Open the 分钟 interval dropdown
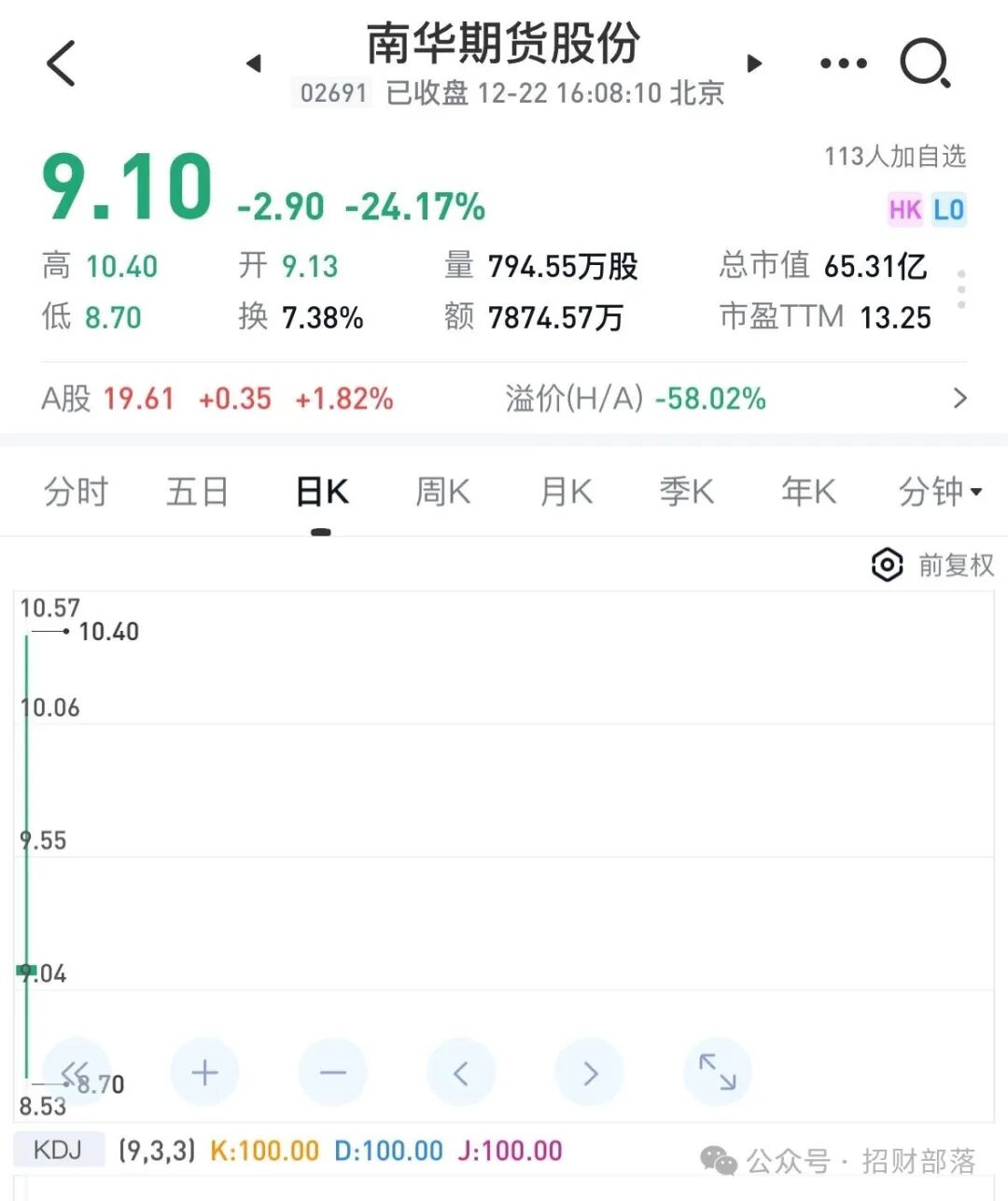Screen dimensions: 1008x1201 [x=939, y=491]
